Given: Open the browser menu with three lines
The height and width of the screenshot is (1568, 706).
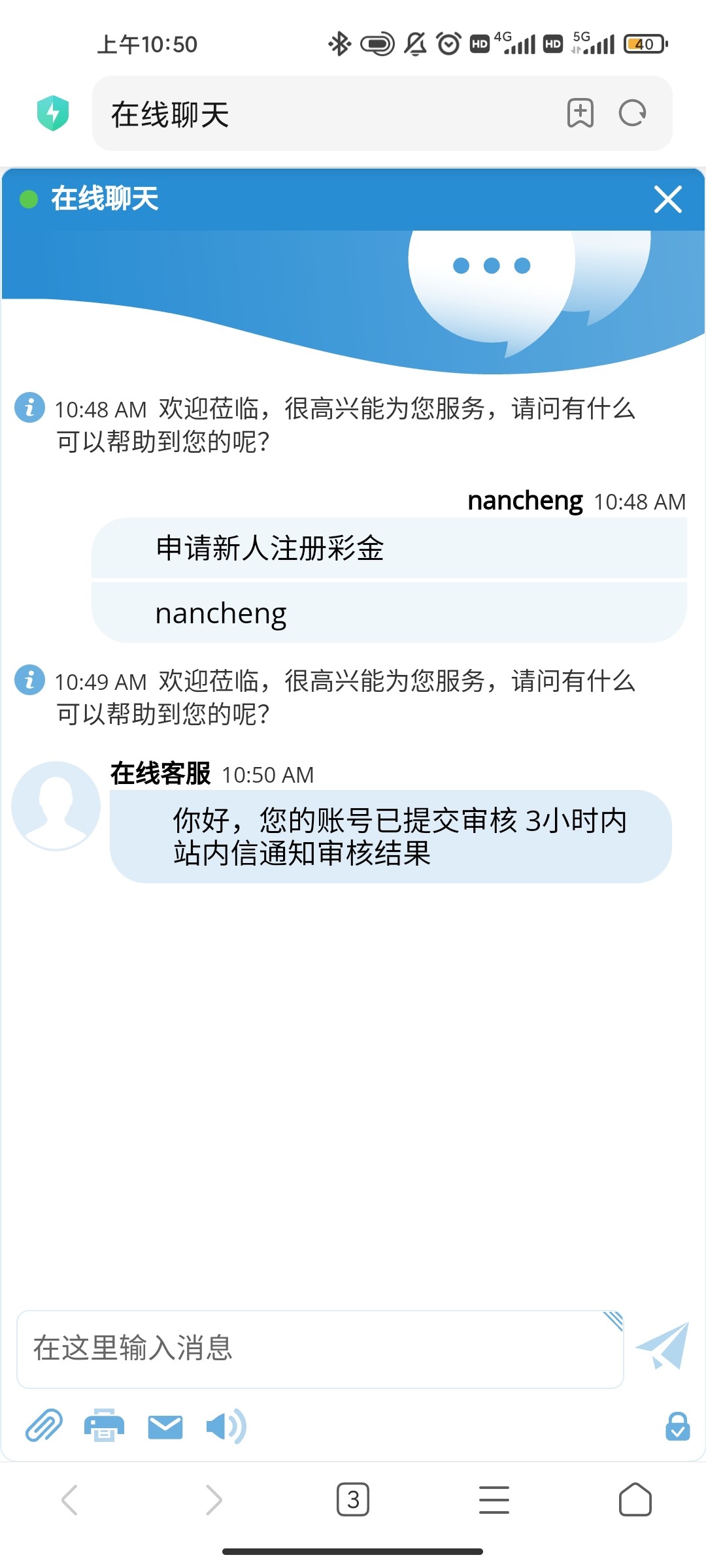Looking at the screenshot, I should click(494, 1499).
